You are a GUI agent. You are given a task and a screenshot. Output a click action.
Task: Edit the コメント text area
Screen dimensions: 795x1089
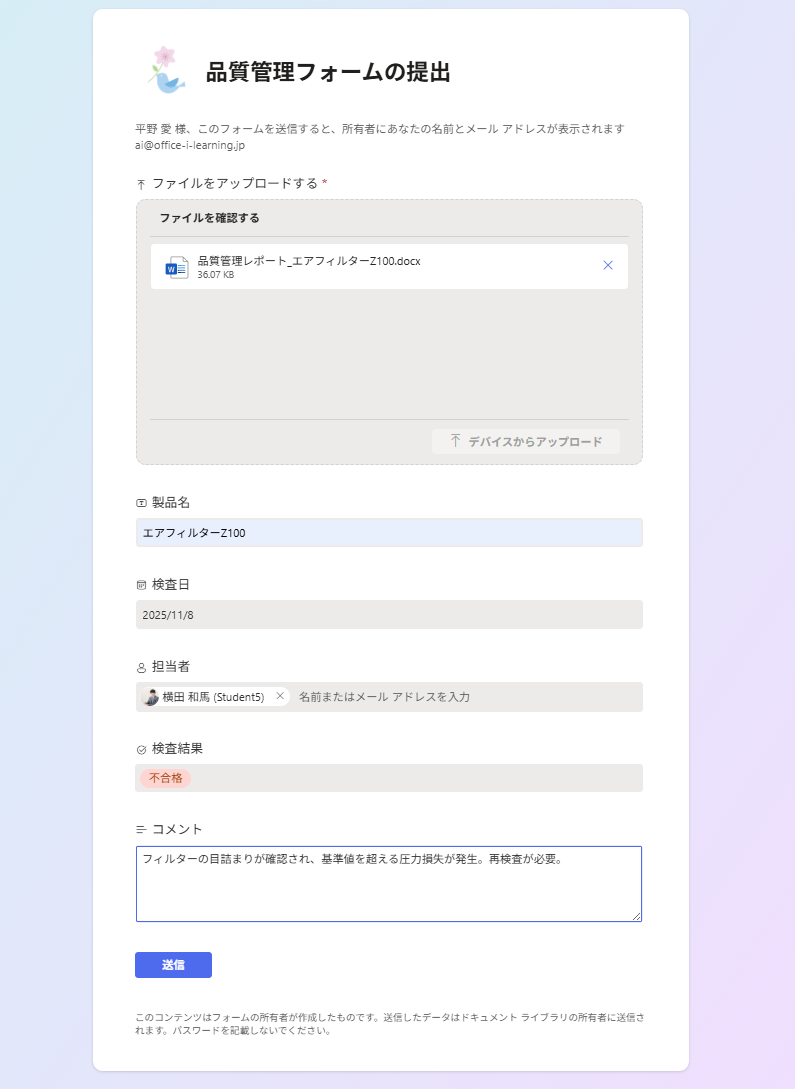pos(389,884)
